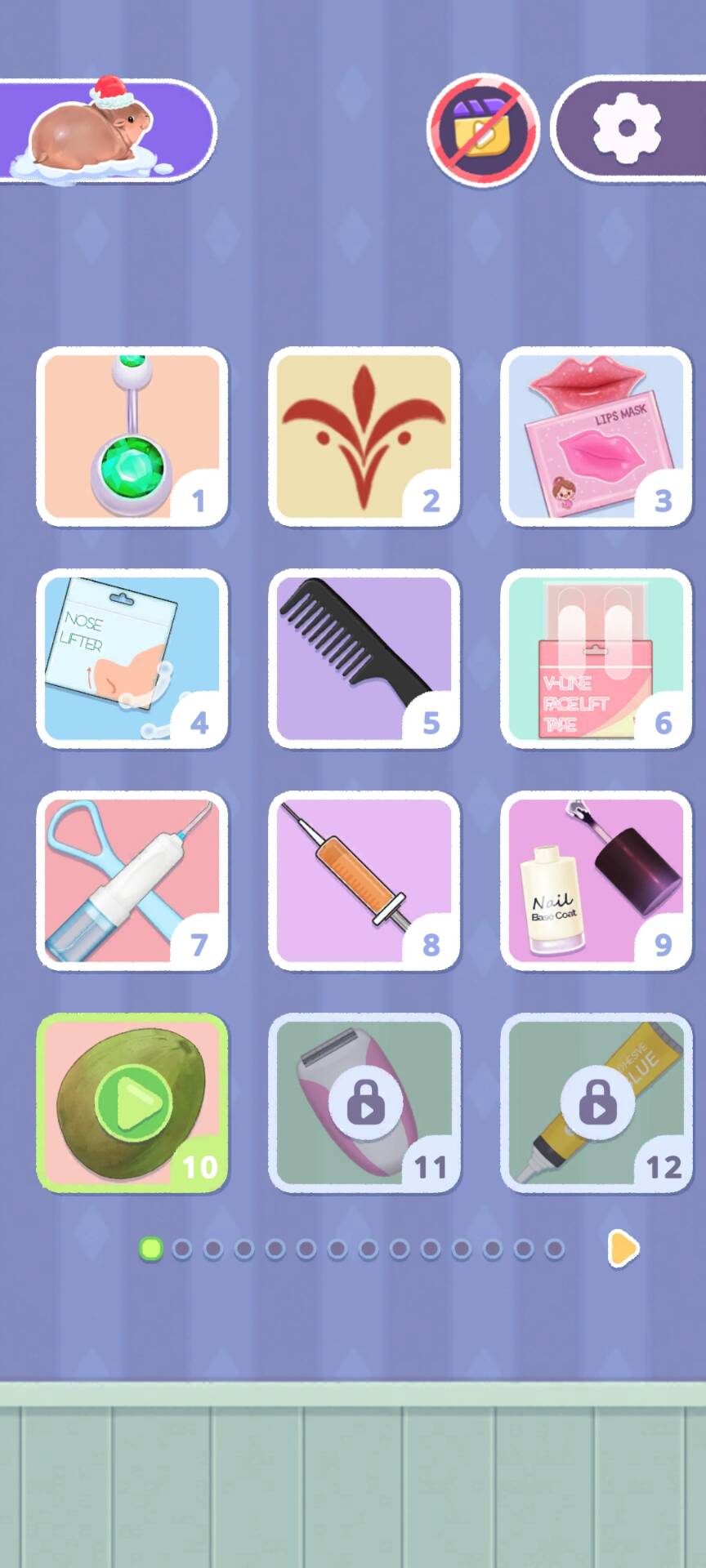Open level 8 syringe
706x1568 pixels.
click(x=364, y=880)
